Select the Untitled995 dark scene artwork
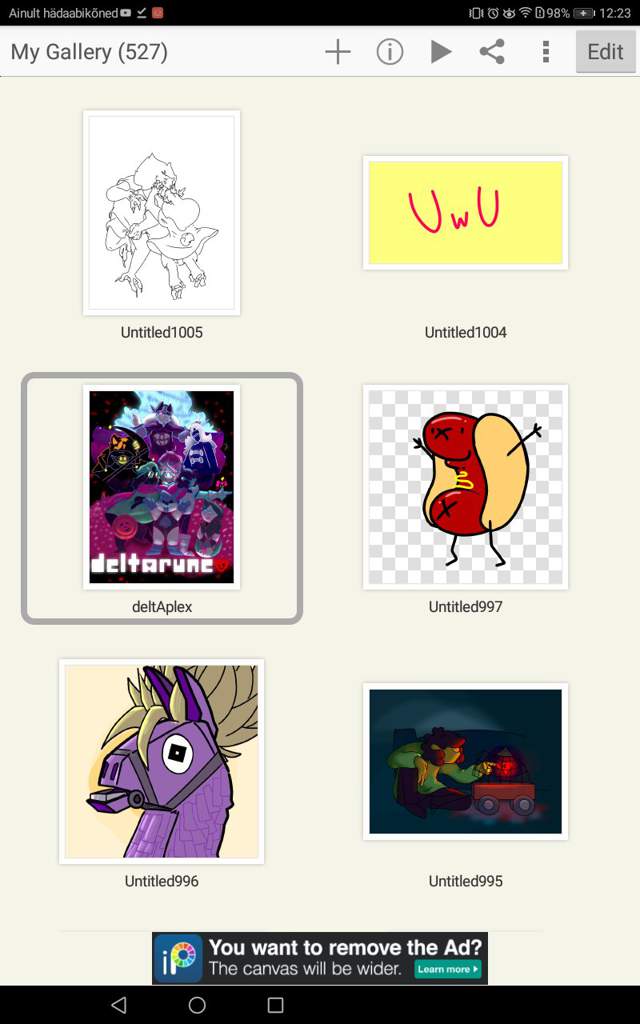This screenshot has height=1024, width=640. click(x=465, y=761)
